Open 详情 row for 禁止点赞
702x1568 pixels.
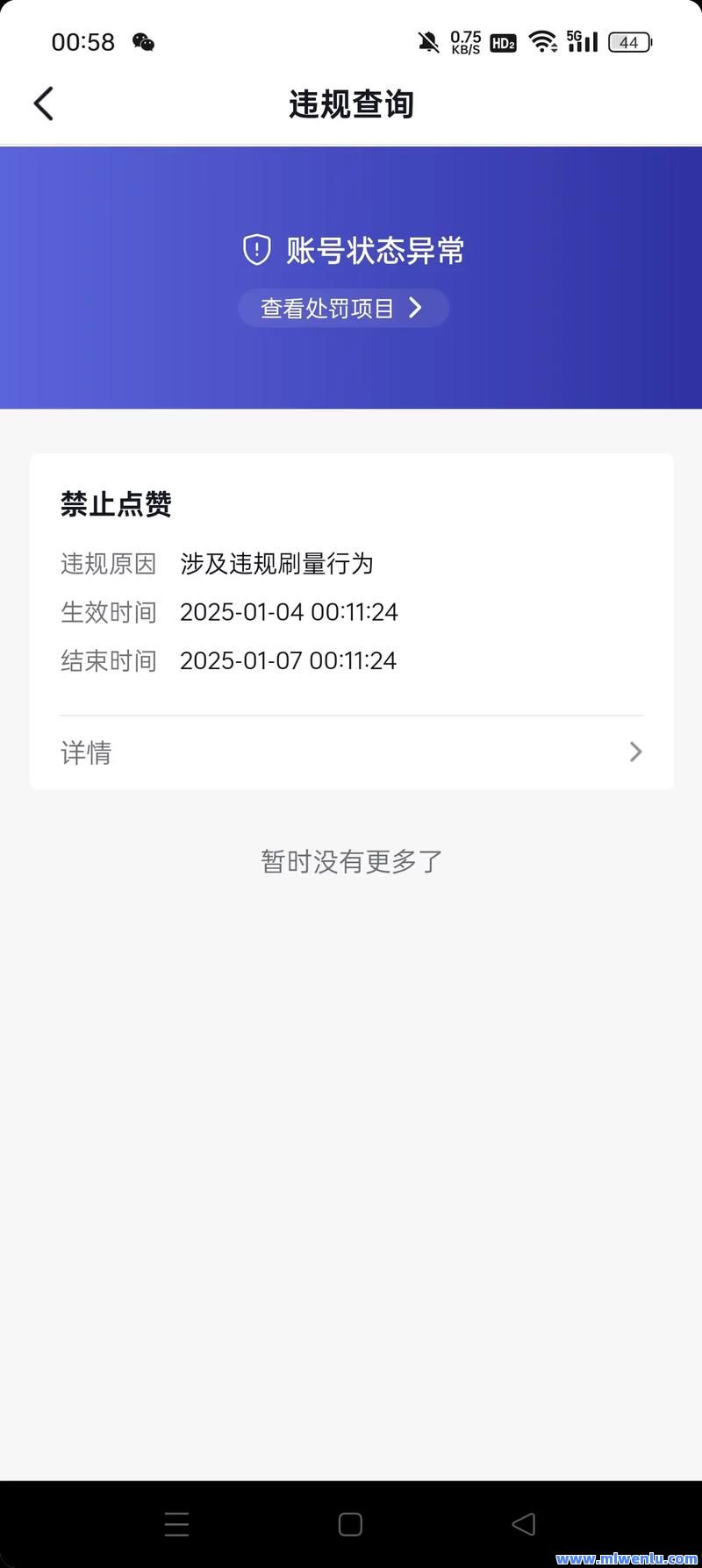(351, 752)
